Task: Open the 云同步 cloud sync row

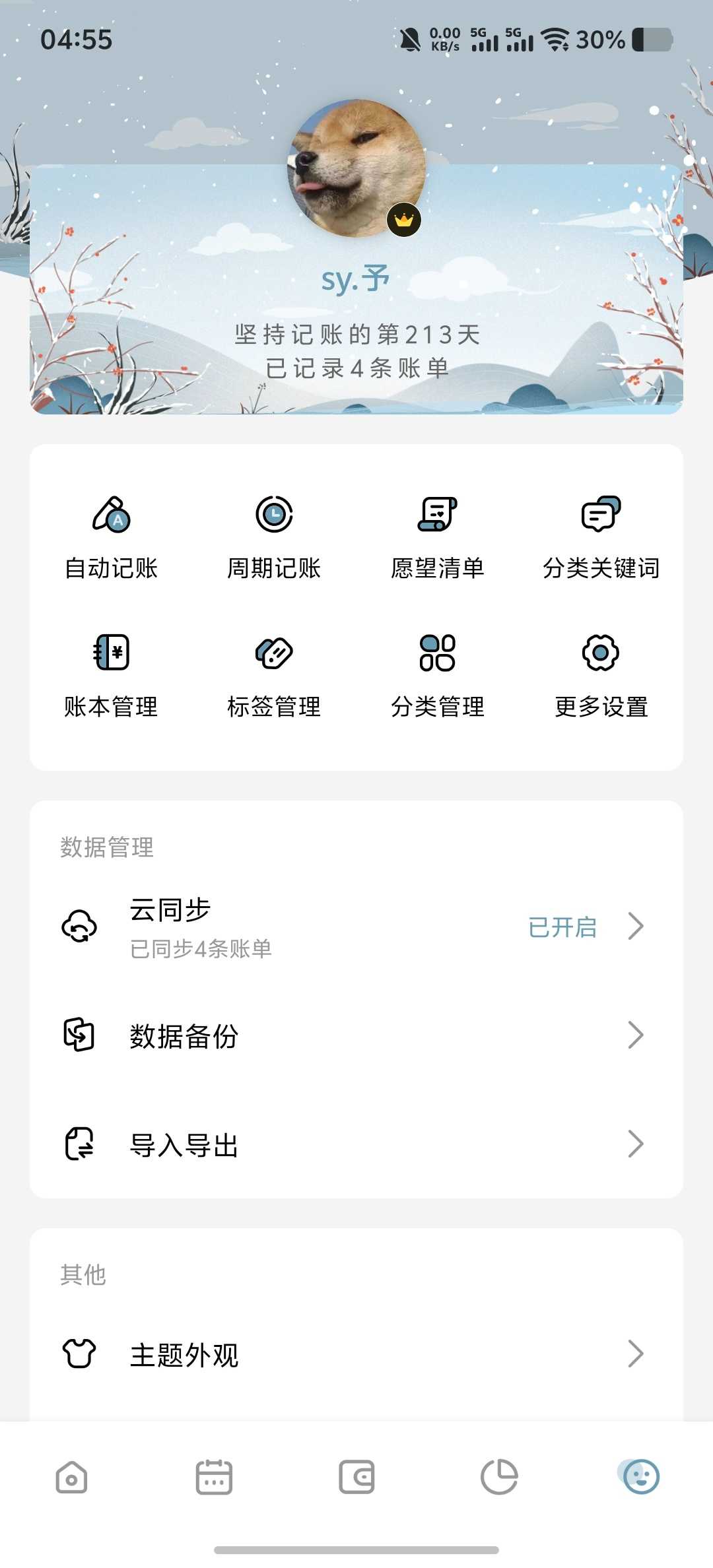Action: click(x=356, y=927)
